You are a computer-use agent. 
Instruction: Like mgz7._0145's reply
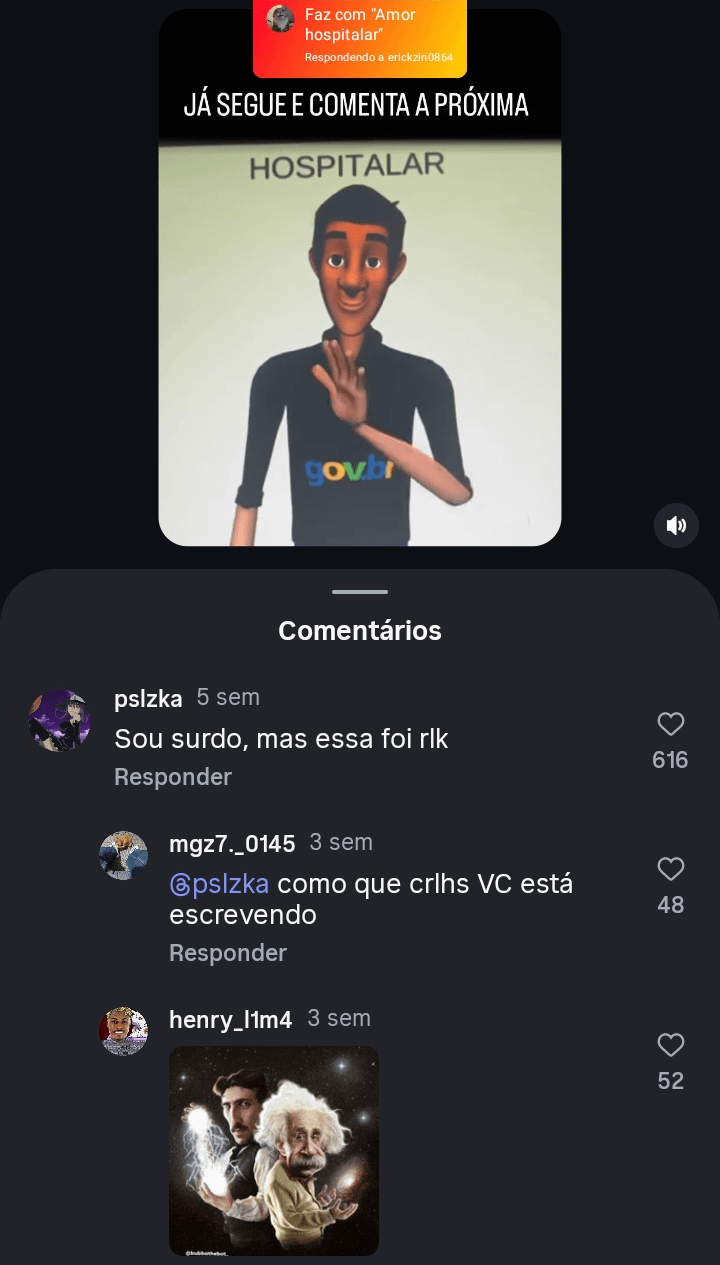pyautogui.click(x=670, y=869)
